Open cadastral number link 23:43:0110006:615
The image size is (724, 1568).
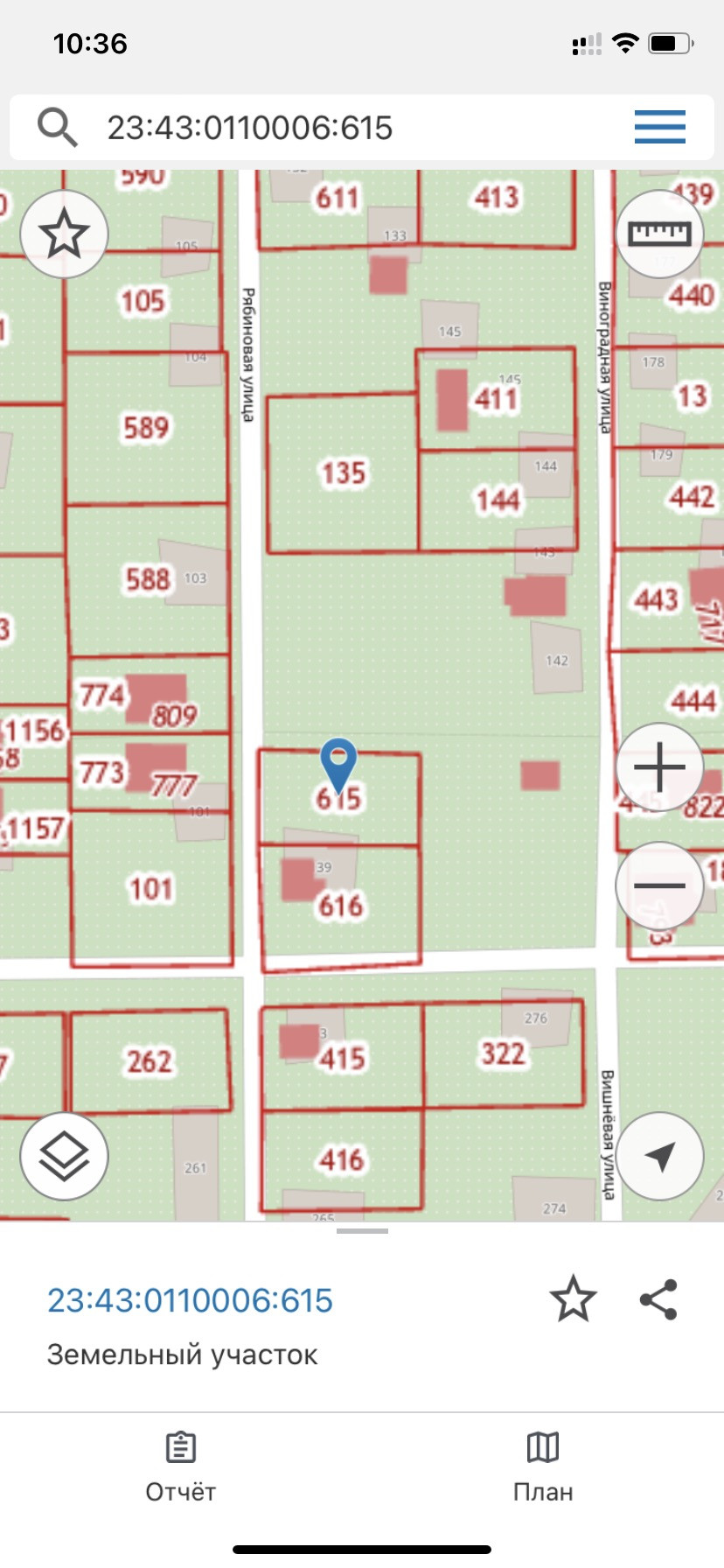[x=190, y=1300]
